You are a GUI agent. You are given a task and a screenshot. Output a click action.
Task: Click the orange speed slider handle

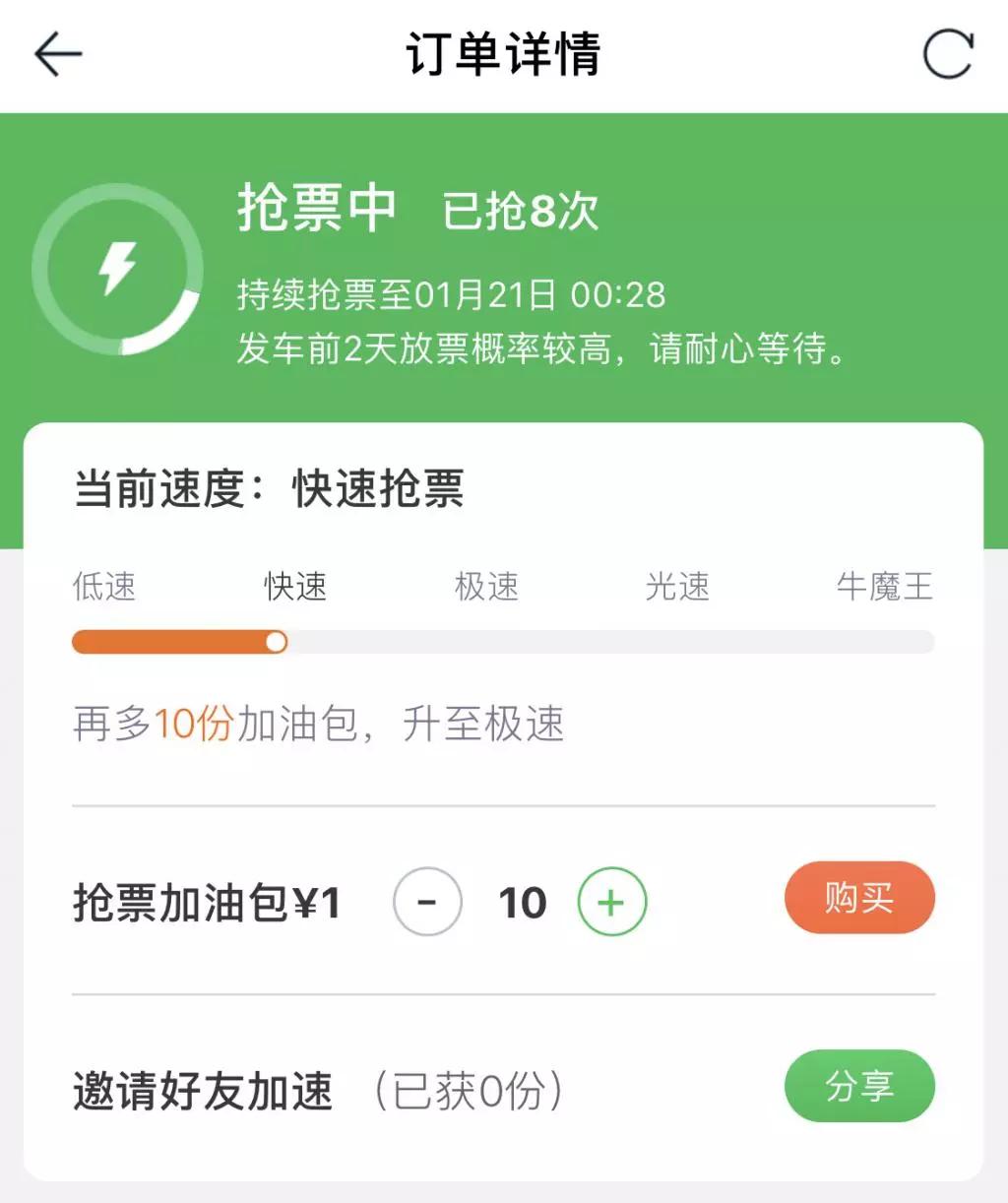(277, 641)
